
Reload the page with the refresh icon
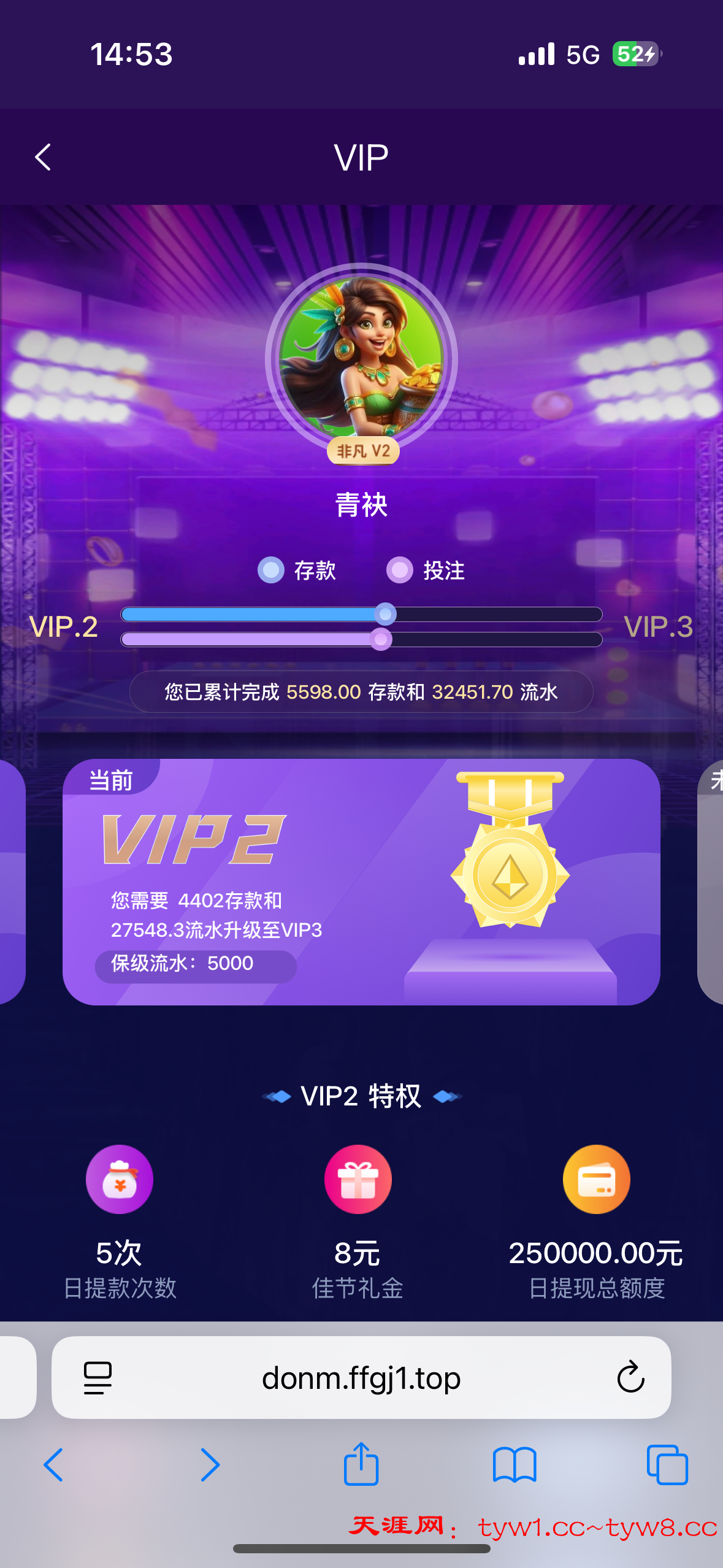coord(630,1378)
